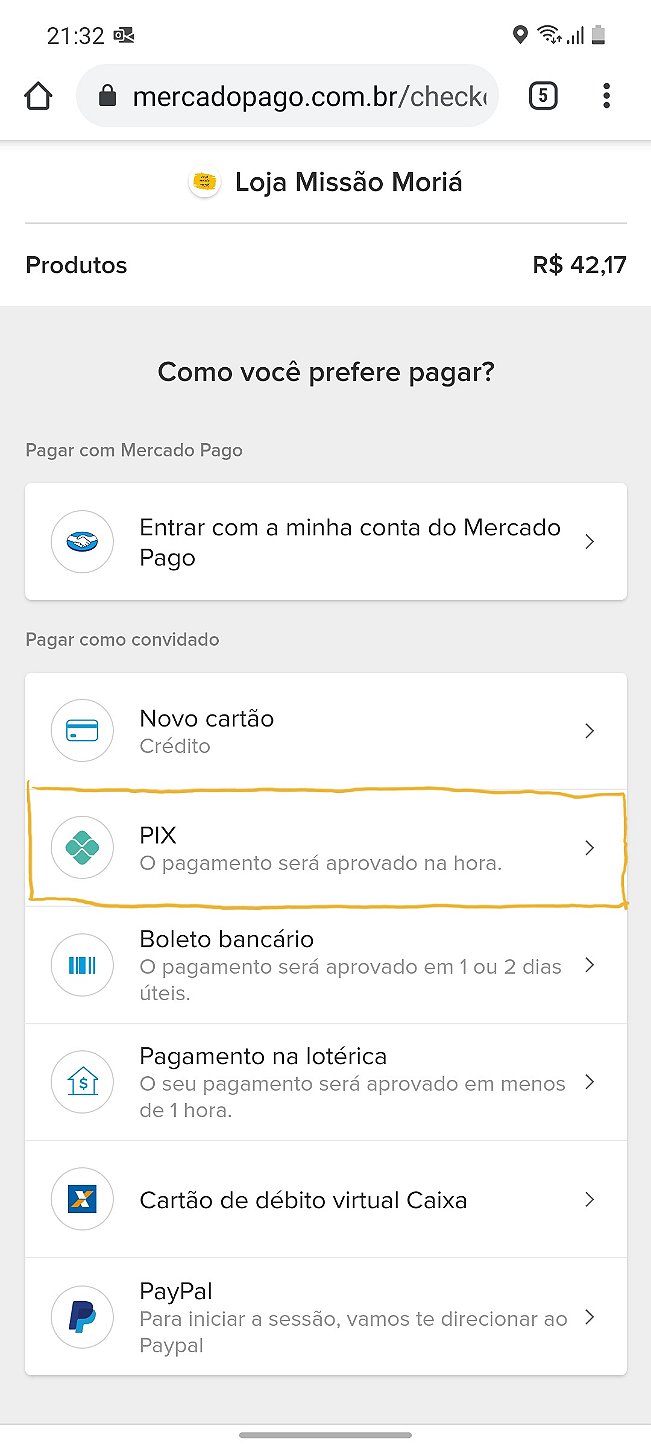The image size is (651, 1447).
Task: Pick Cartão de débito virtual Caixa
Action: pos(326,1199)
